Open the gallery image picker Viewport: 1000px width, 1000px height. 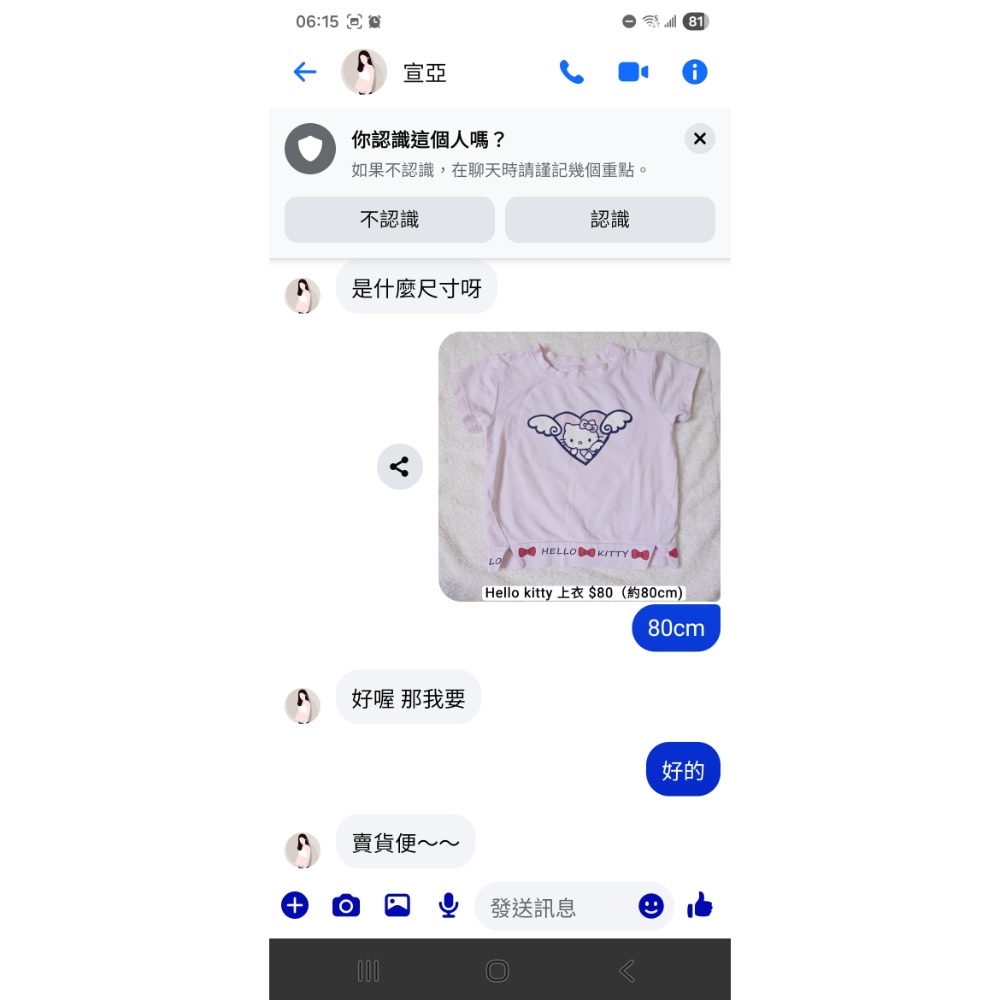397,906
